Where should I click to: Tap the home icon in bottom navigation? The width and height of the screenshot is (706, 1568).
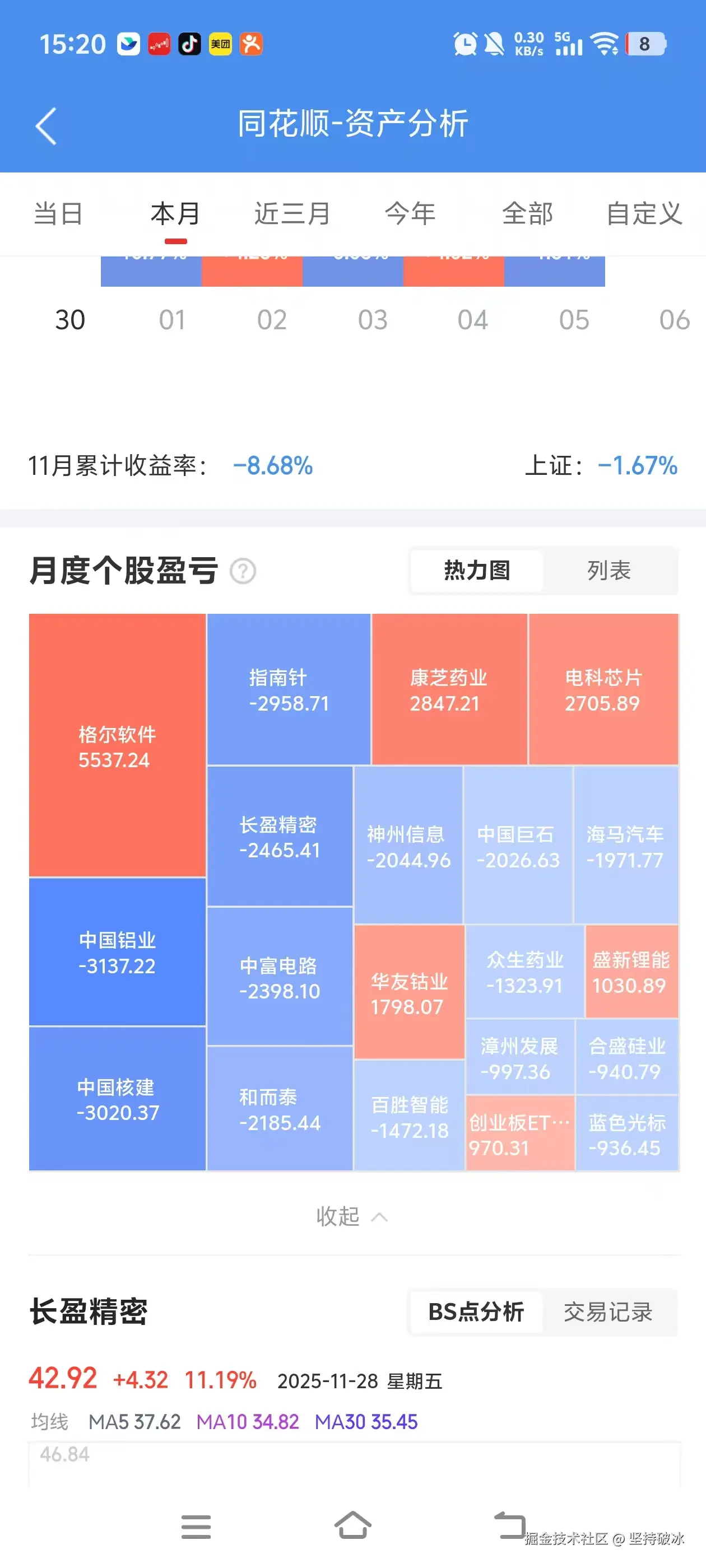352,1526
